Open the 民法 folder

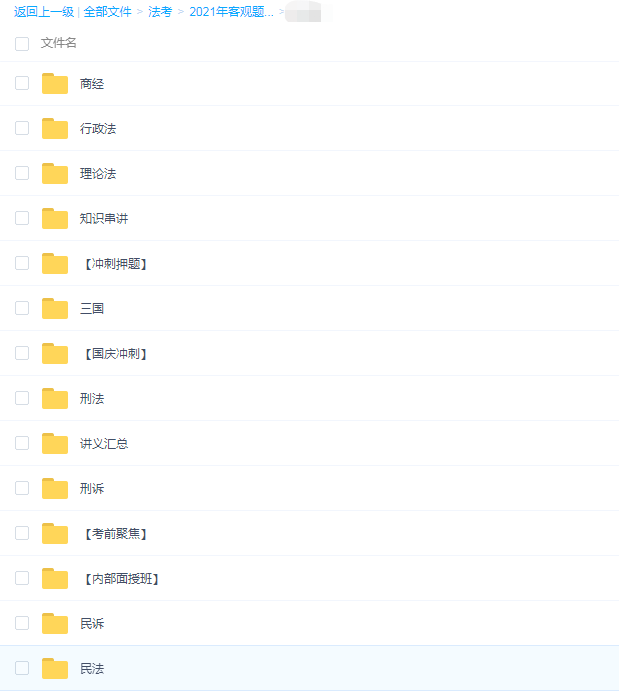[91, 669]
